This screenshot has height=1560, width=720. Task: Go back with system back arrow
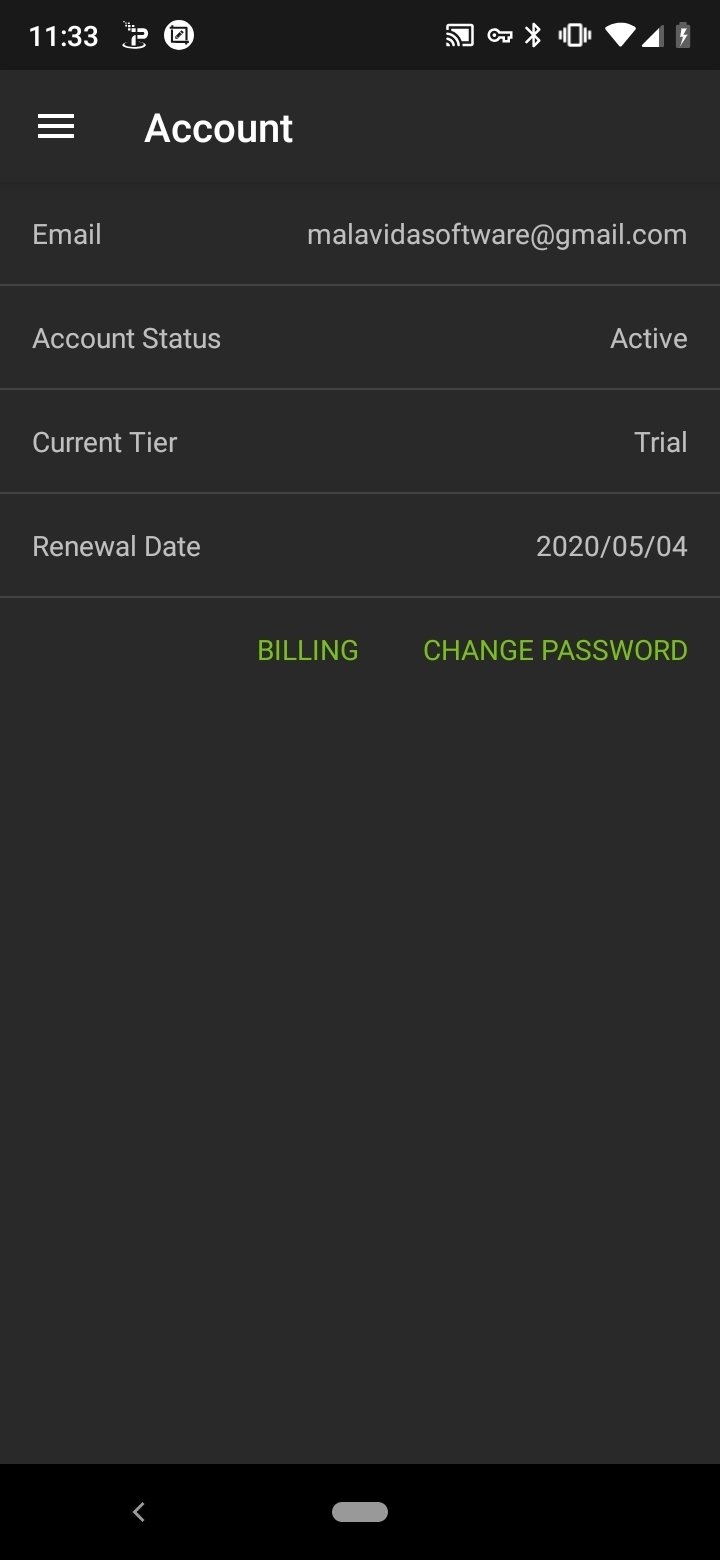click(139, 1512)
